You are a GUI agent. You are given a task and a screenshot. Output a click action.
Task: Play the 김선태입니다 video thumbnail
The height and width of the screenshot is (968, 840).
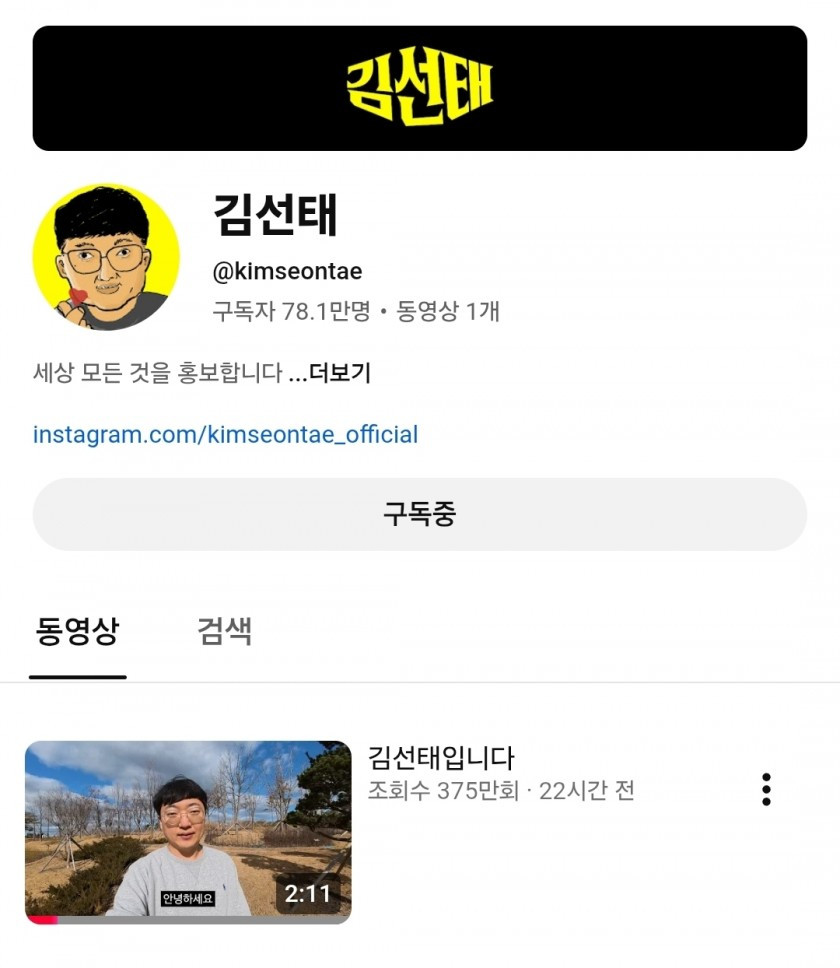click(x=188, y=831)
